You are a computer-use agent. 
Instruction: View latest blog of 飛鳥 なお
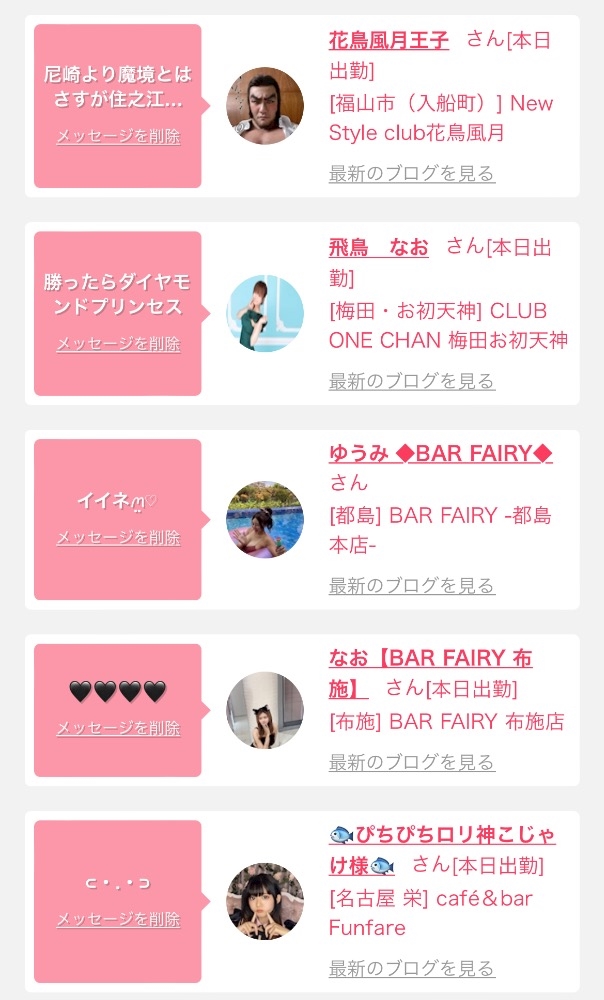point(412,381)
